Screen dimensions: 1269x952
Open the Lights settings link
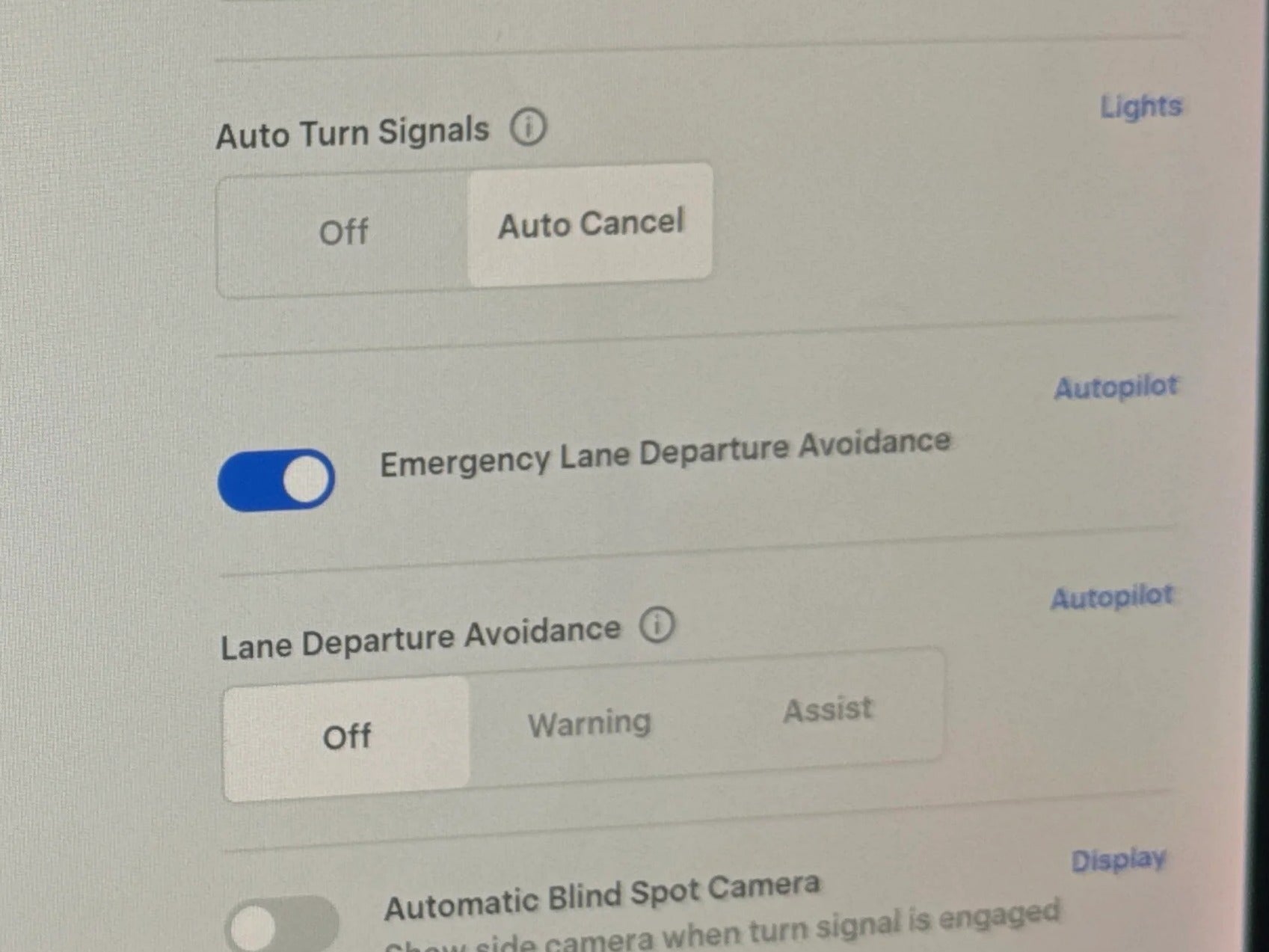click(1140, 107)
